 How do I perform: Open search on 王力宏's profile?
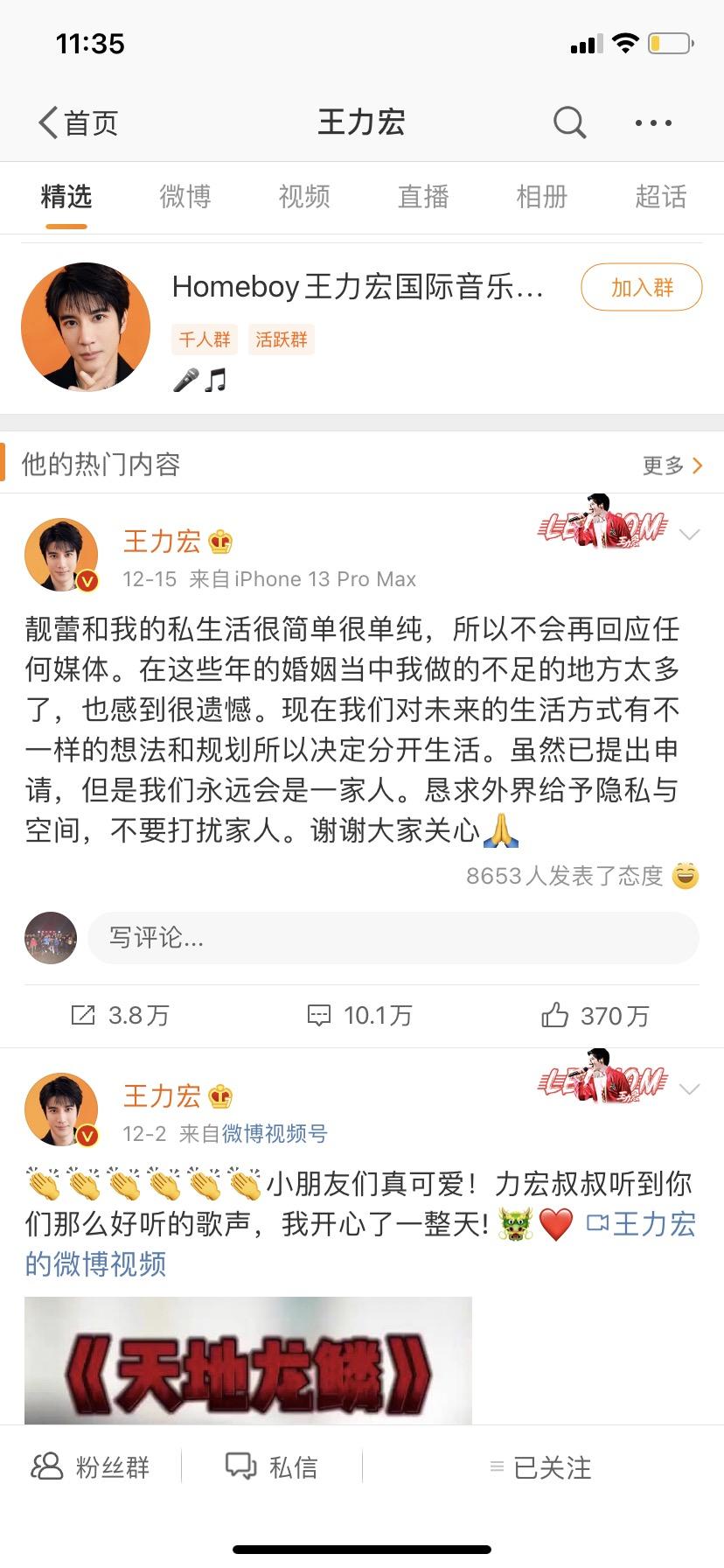(x=569, y=123)
